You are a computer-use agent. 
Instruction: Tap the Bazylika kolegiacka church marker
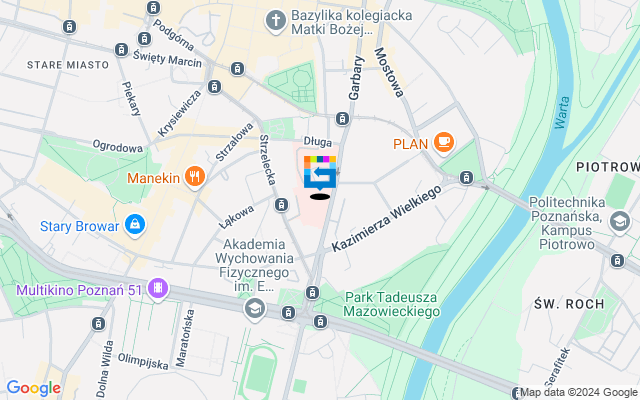click(275, 19)
